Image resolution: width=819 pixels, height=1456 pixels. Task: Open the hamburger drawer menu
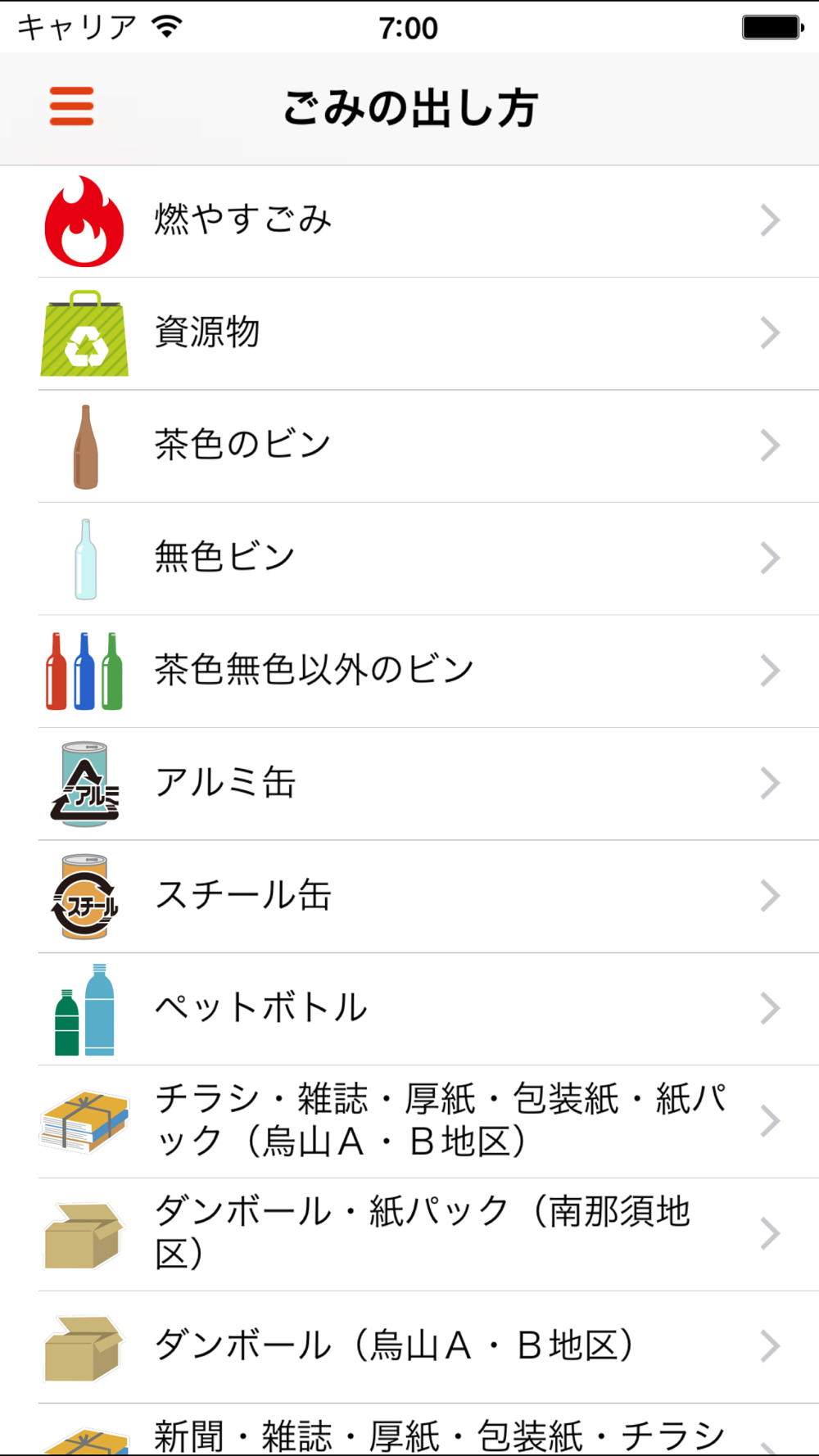click(71, 106)
